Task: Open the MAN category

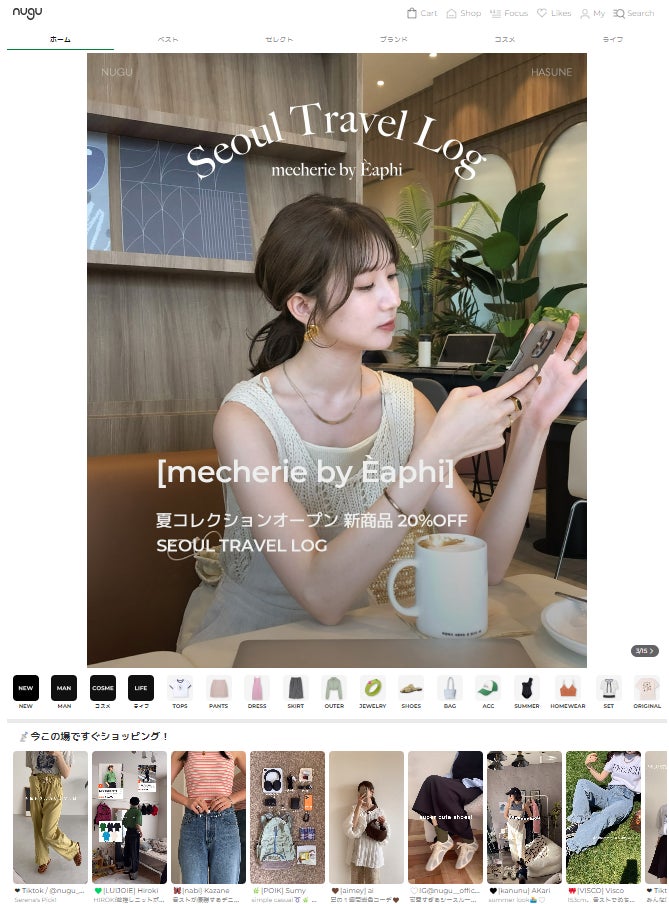Action: point(64,688)
